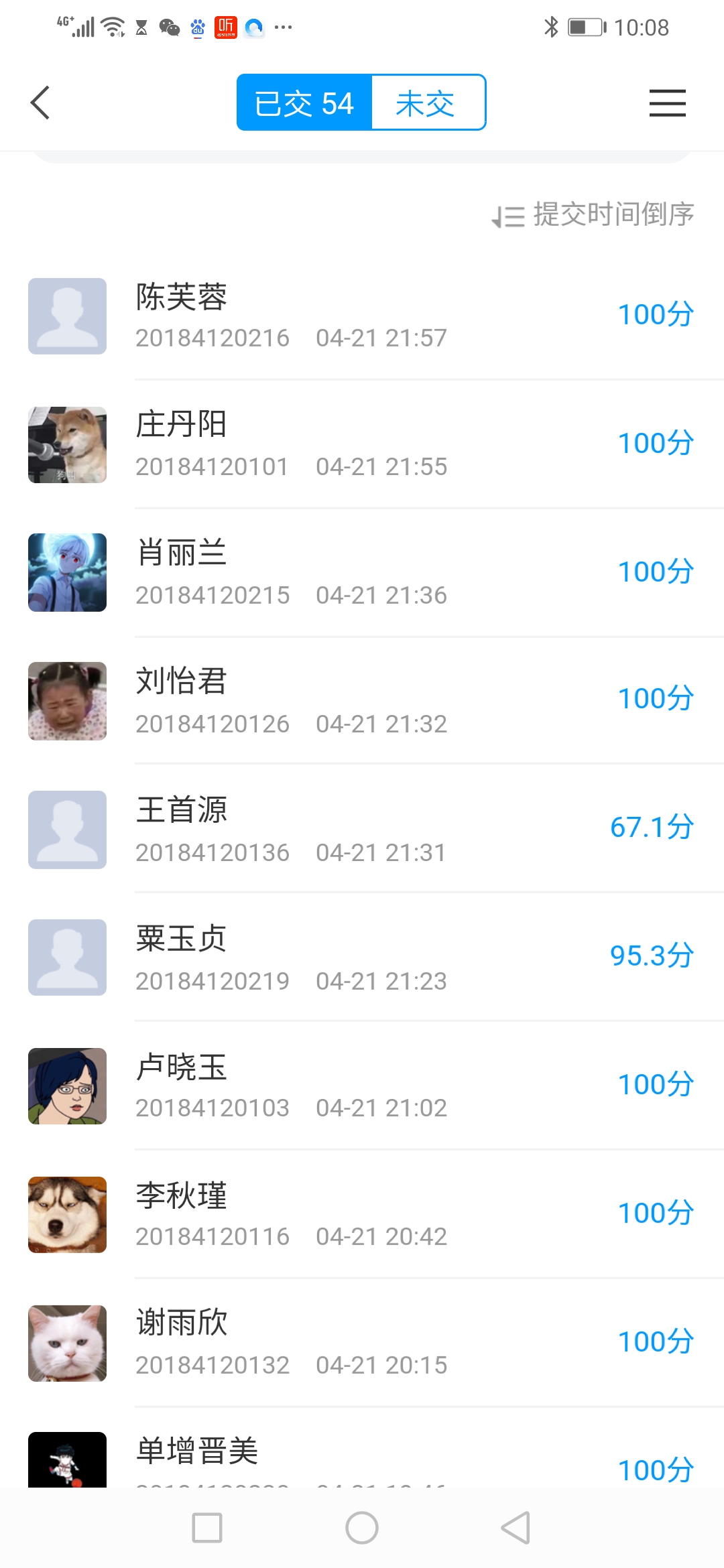Screen dimensions: 724x1568
Task: Open 谢雨欣's submission row
Action: (x=362, y=1343)
